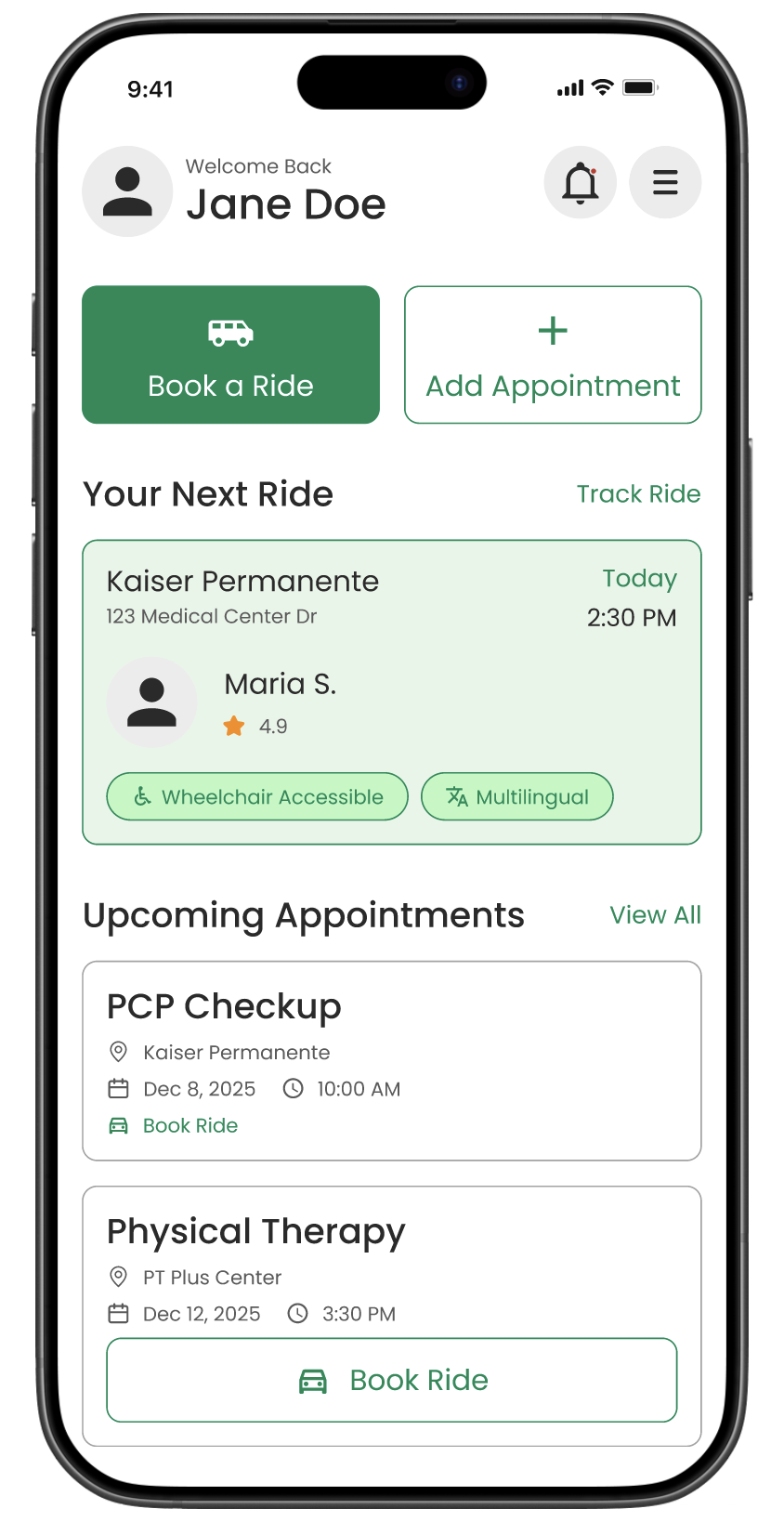This screenshot has height=1535, width=784.
Task: Add a new appointment
Action: pos(553,355)
